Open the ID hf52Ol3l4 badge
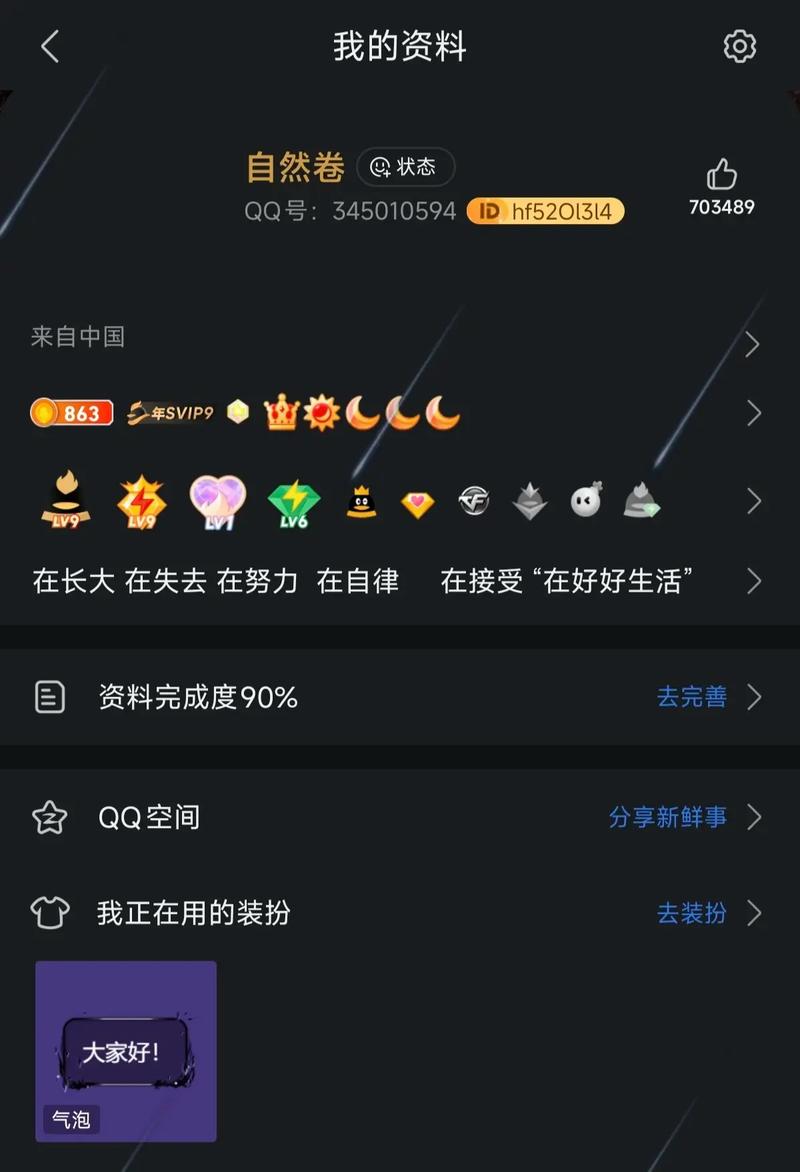The height and width of the screenshot is (1172, 800). click(x=545, y=211)
